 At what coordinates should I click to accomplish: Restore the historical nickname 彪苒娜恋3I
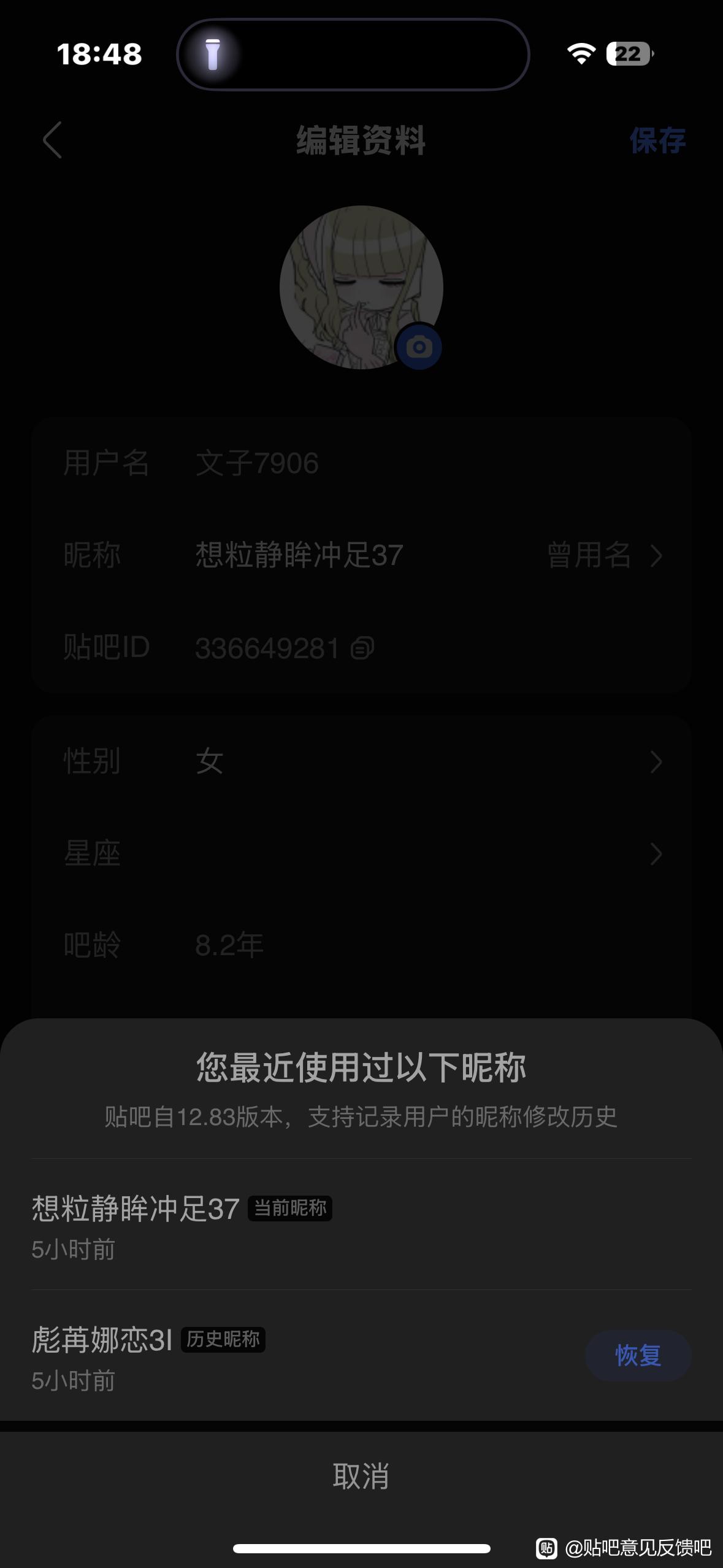point(638,1355)
